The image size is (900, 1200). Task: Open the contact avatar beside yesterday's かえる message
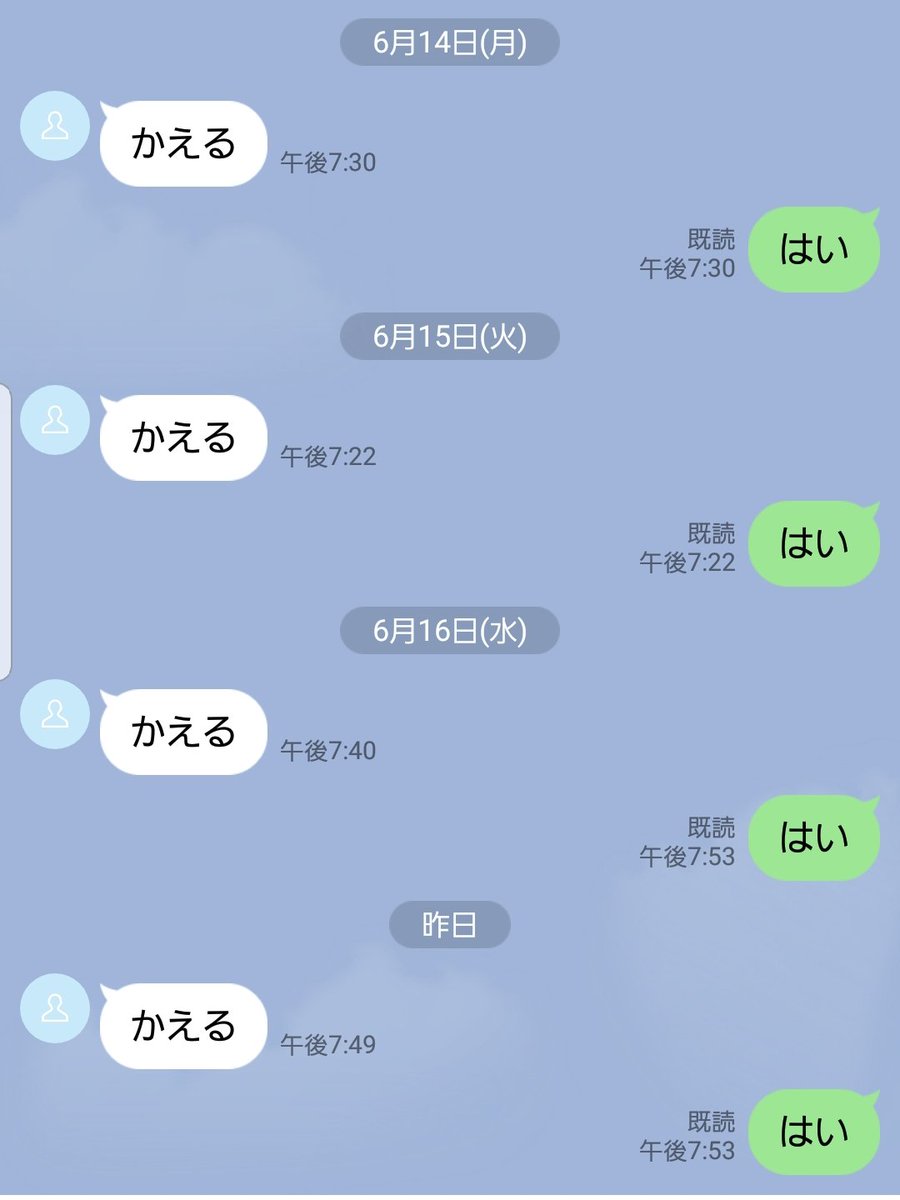[54, 1008]
